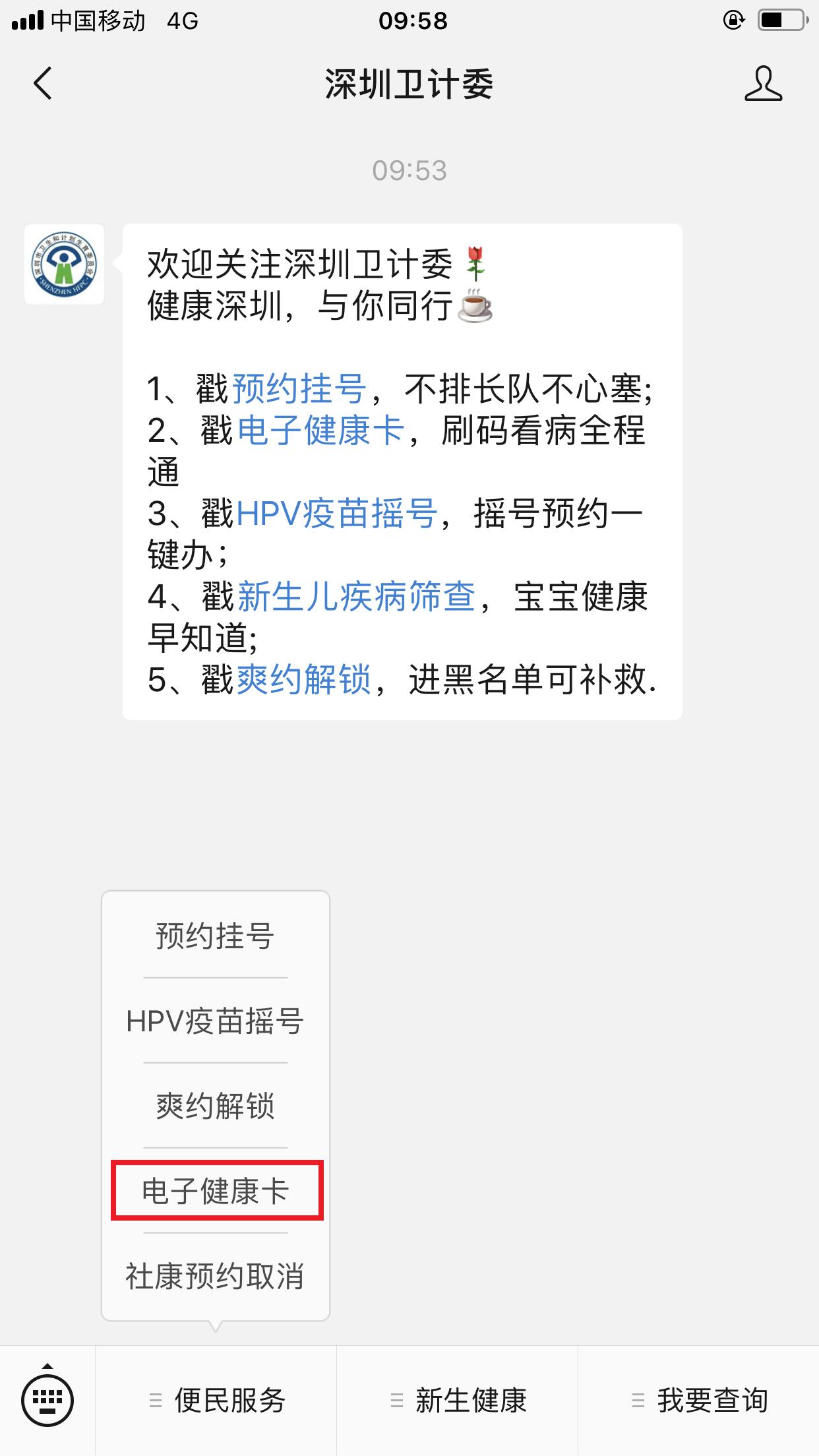Image resolution: width=819 pixels, height=1456 pixels.
Task: Open the 电子健康卡 link in the message
Action: point(320,430)
